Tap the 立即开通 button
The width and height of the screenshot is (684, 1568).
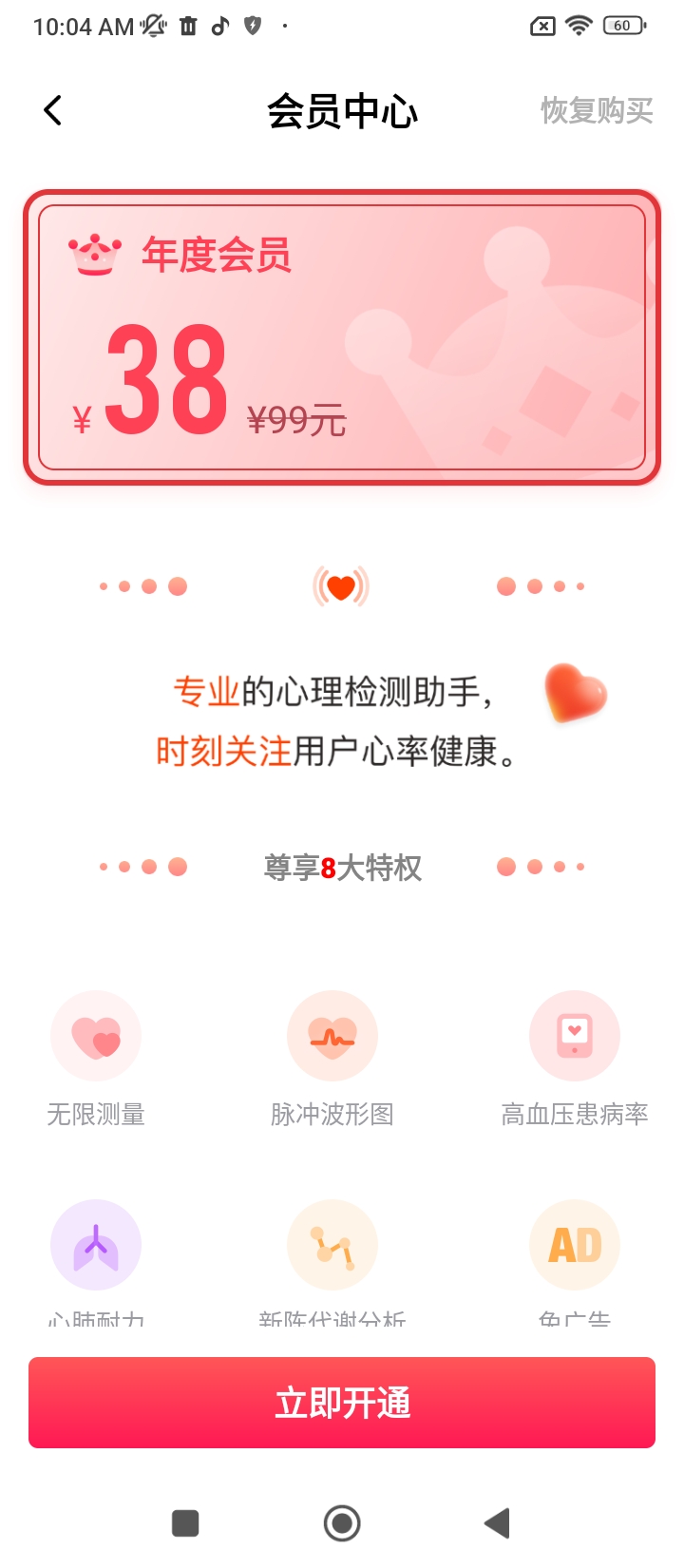pyautogui.click(x=342, y=1403)
